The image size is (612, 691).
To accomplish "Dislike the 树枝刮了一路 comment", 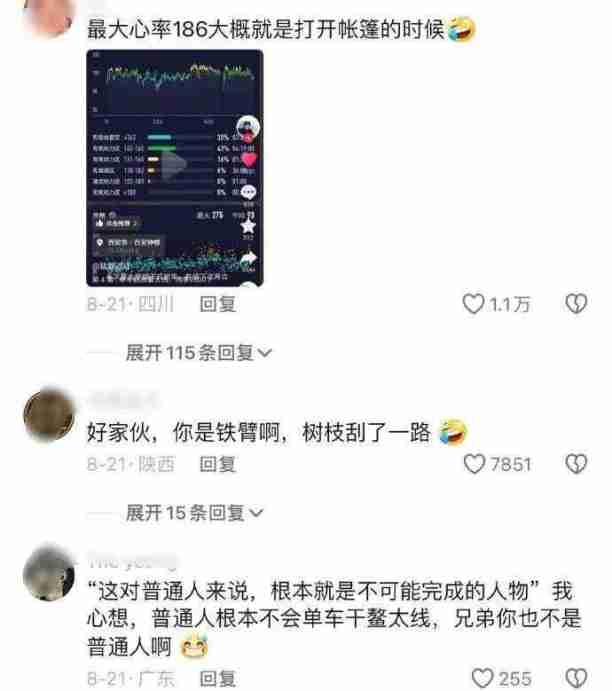I will pos(576,464).
